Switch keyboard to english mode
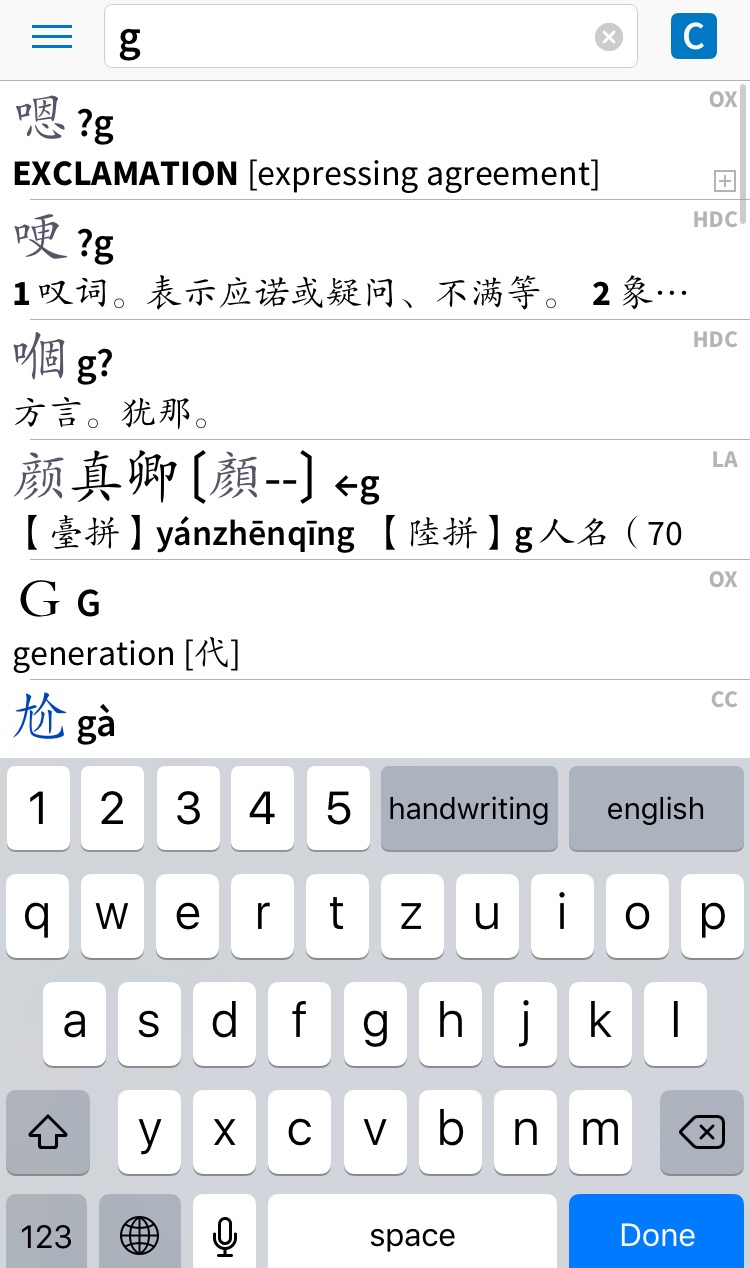The height and width of the screenshot is (1268, 750). click(656, 808)
